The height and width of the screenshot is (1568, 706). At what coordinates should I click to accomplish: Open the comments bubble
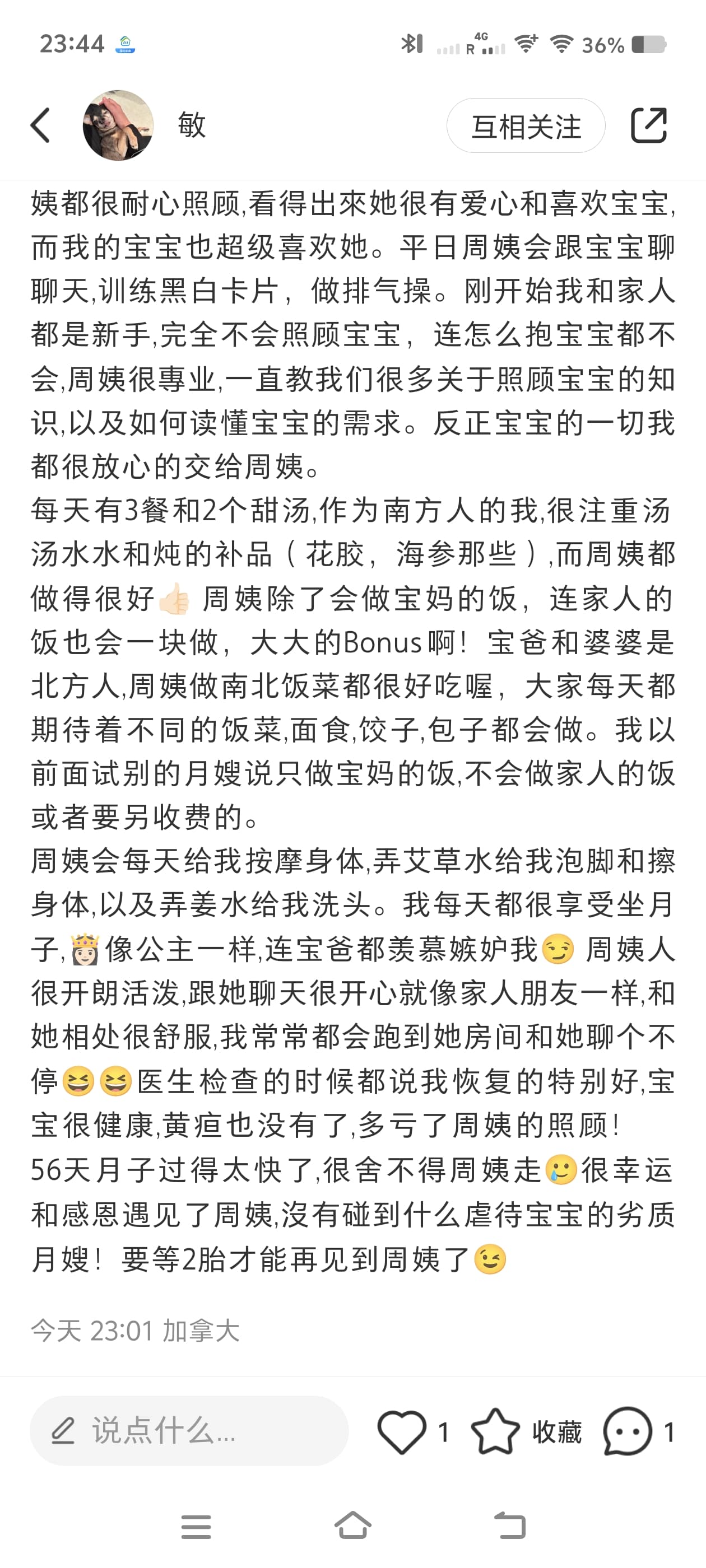628,1431
